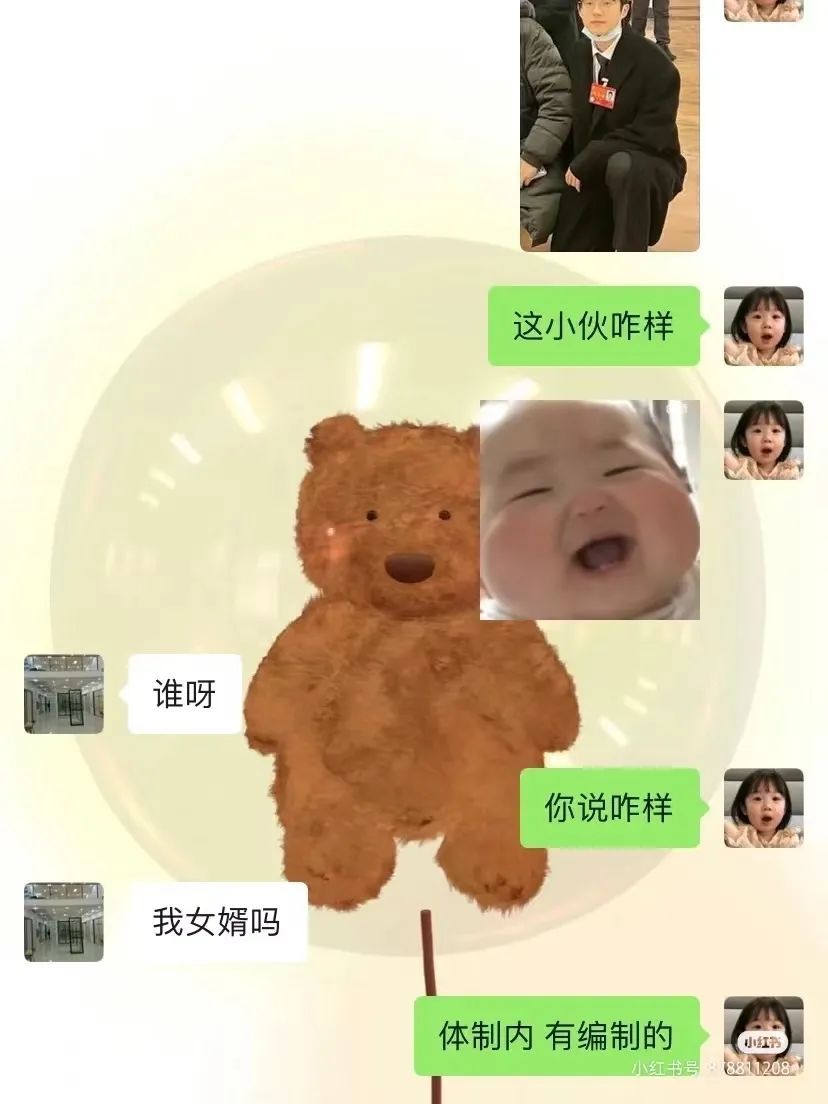828x1104 pixels.
Task: Open the photo of the man in black coat
Action: [609, 125]
